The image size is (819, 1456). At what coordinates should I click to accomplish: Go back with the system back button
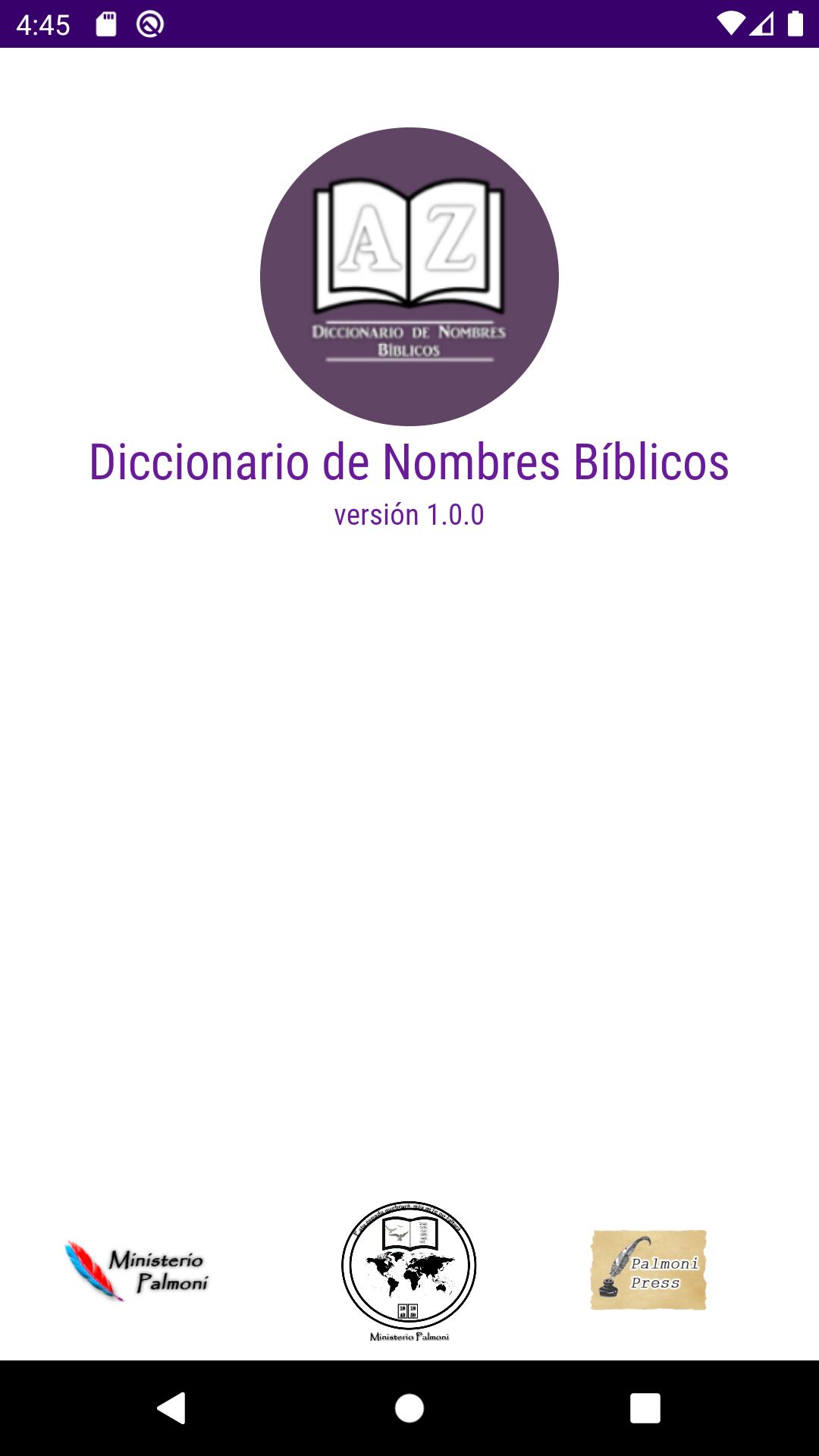click(x=172, y=1408)
